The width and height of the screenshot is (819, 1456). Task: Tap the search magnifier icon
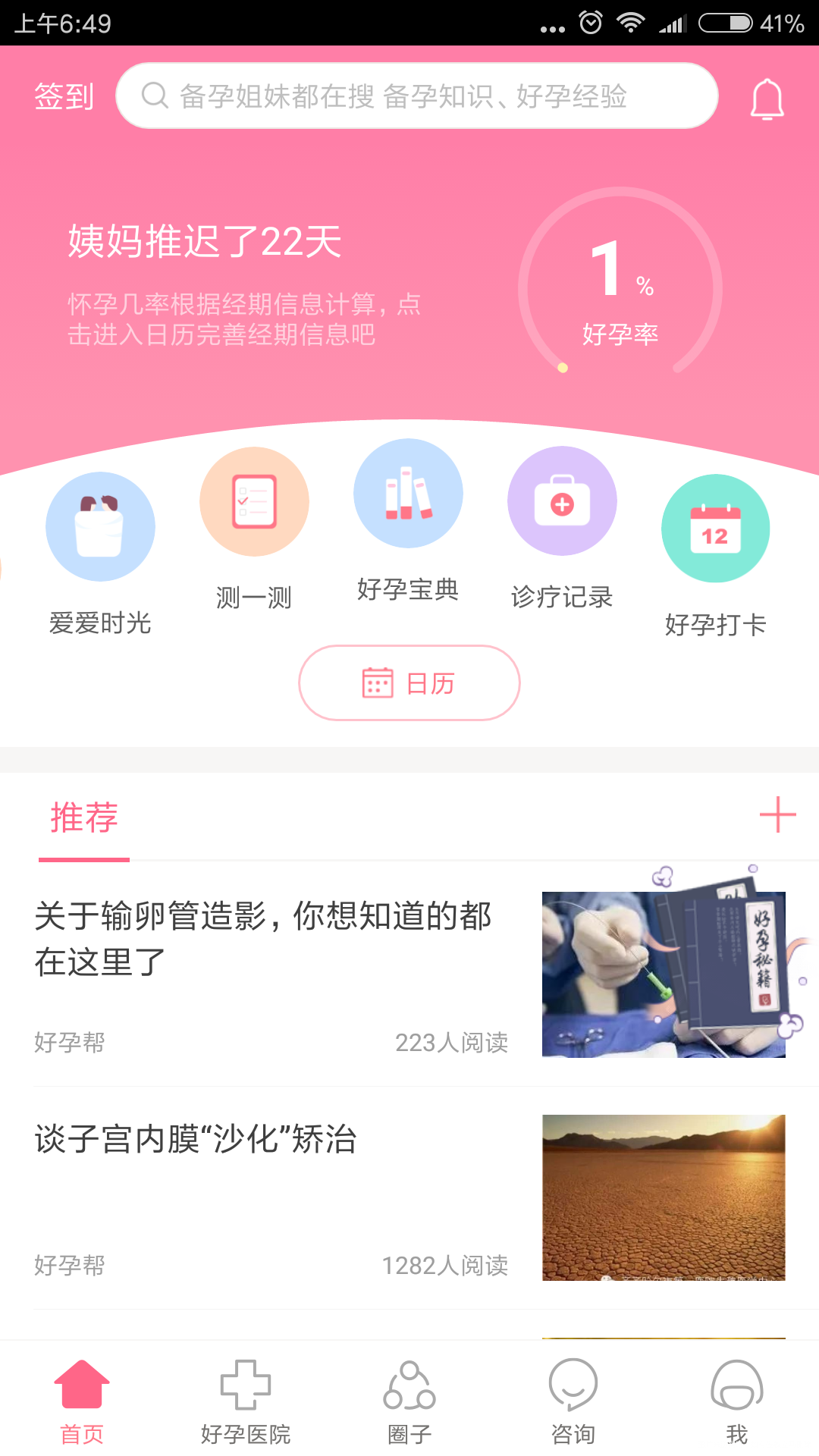154,96
